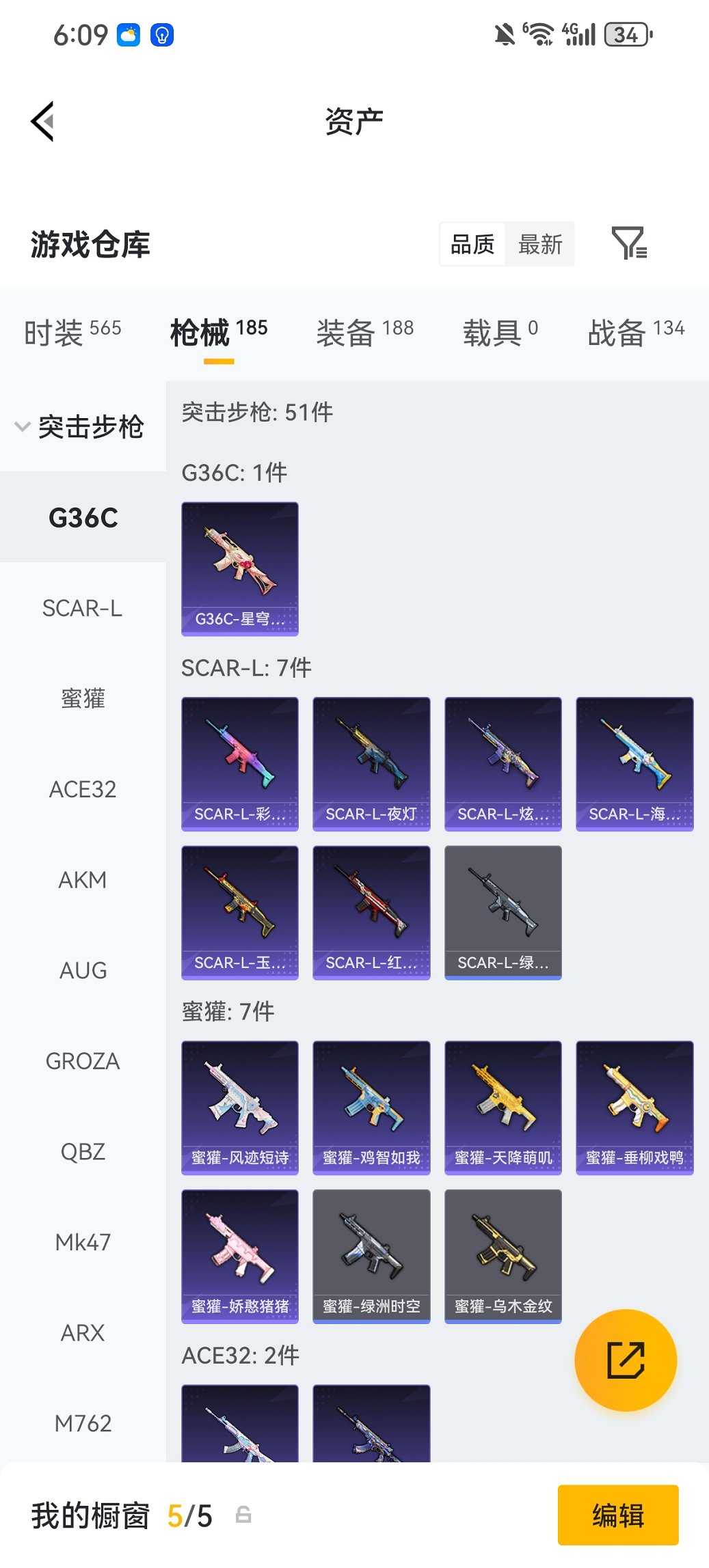Select the 蜜獾-风迹短诗 skin
Viewport: 709px width, 1568px height.
239,1107
